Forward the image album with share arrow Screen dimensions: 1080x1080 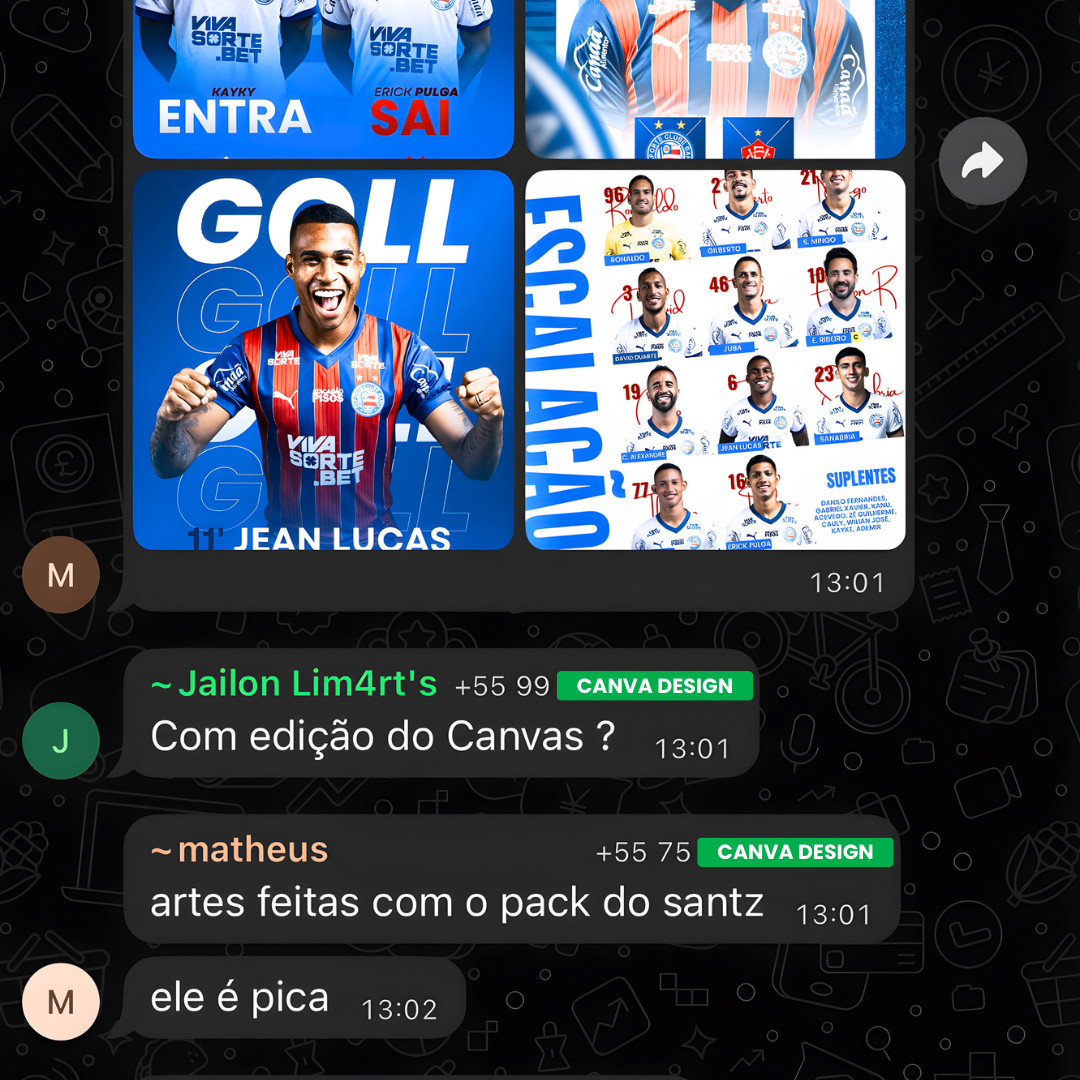[982, 161]
